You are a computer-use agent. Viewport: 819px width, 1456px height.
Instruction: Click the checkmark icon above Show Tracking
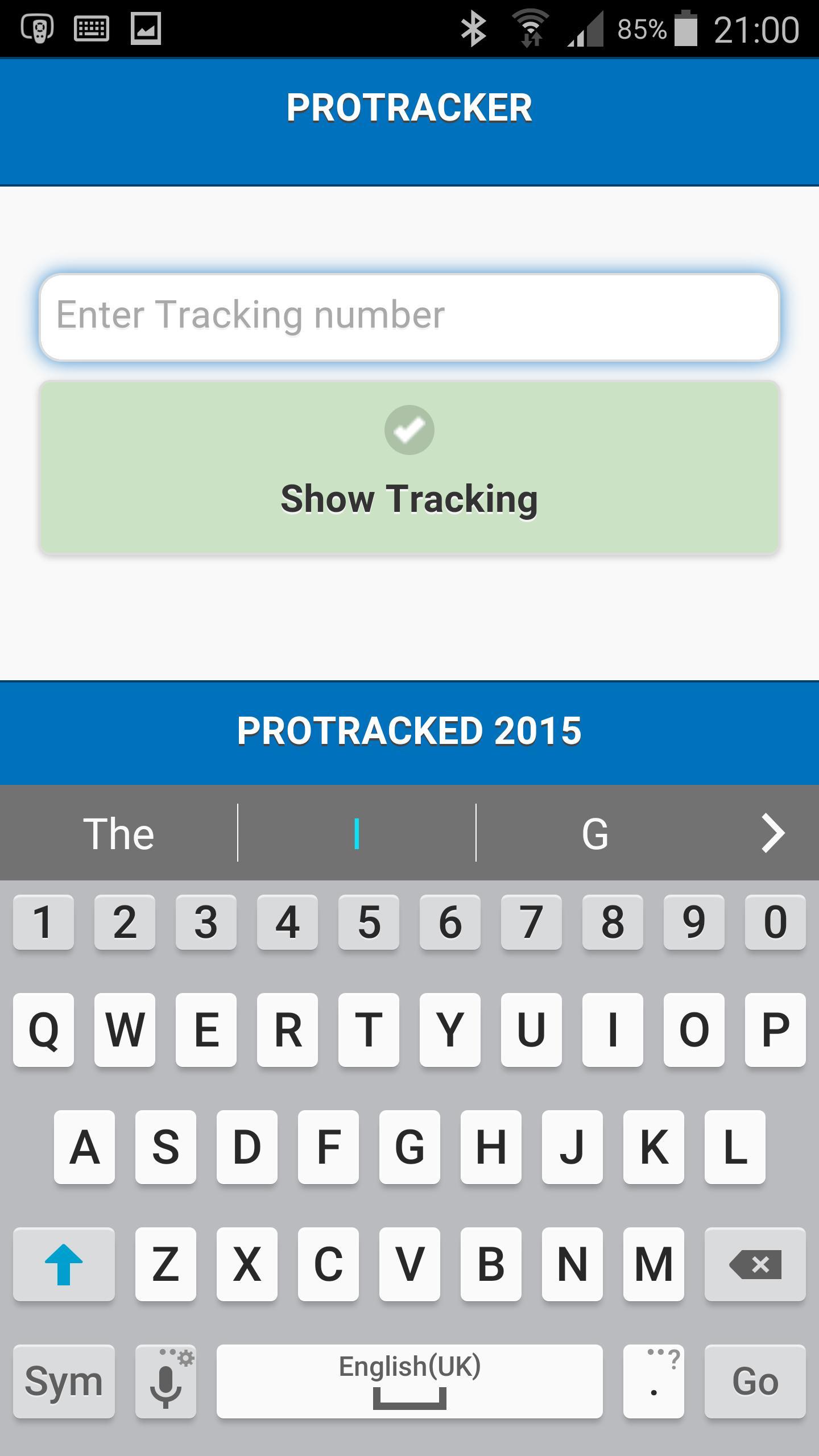[408, 431]
